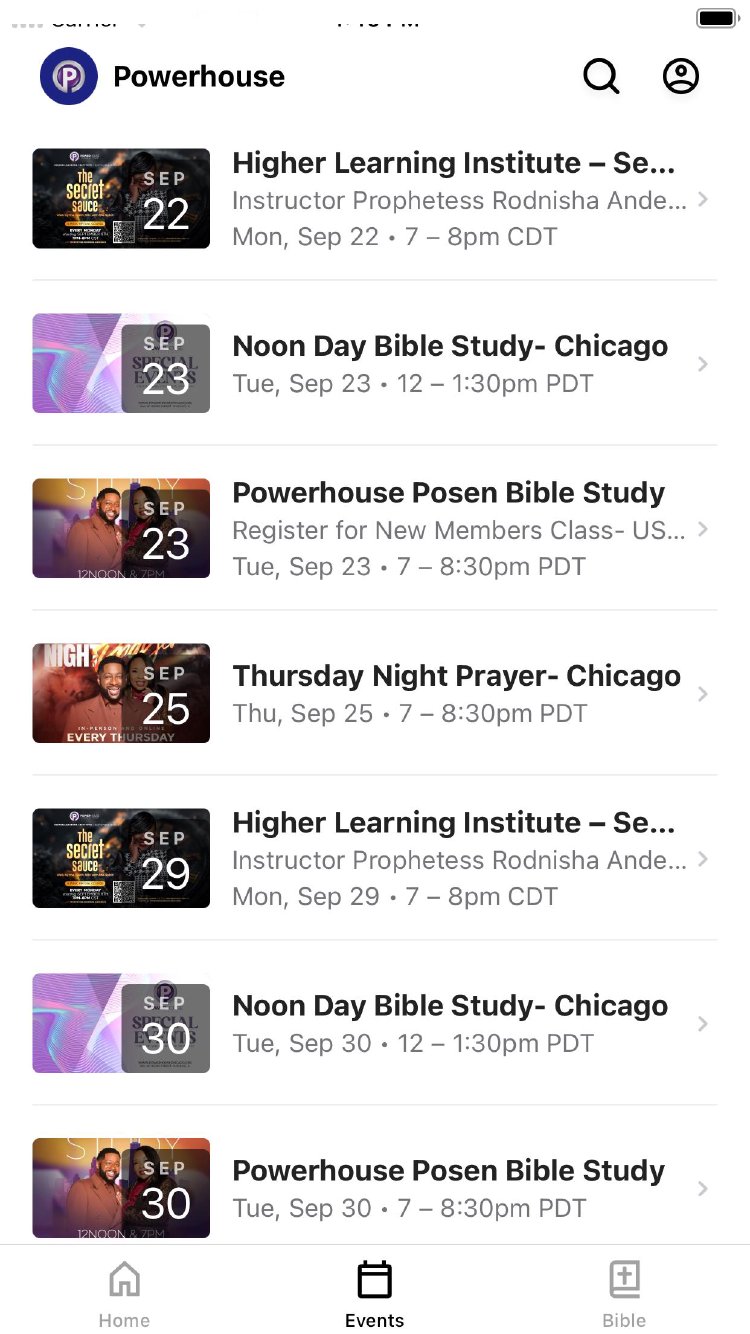Open the profile account icon
The height and width of the screenshot is (1334, 750).
tap(681, 76)
